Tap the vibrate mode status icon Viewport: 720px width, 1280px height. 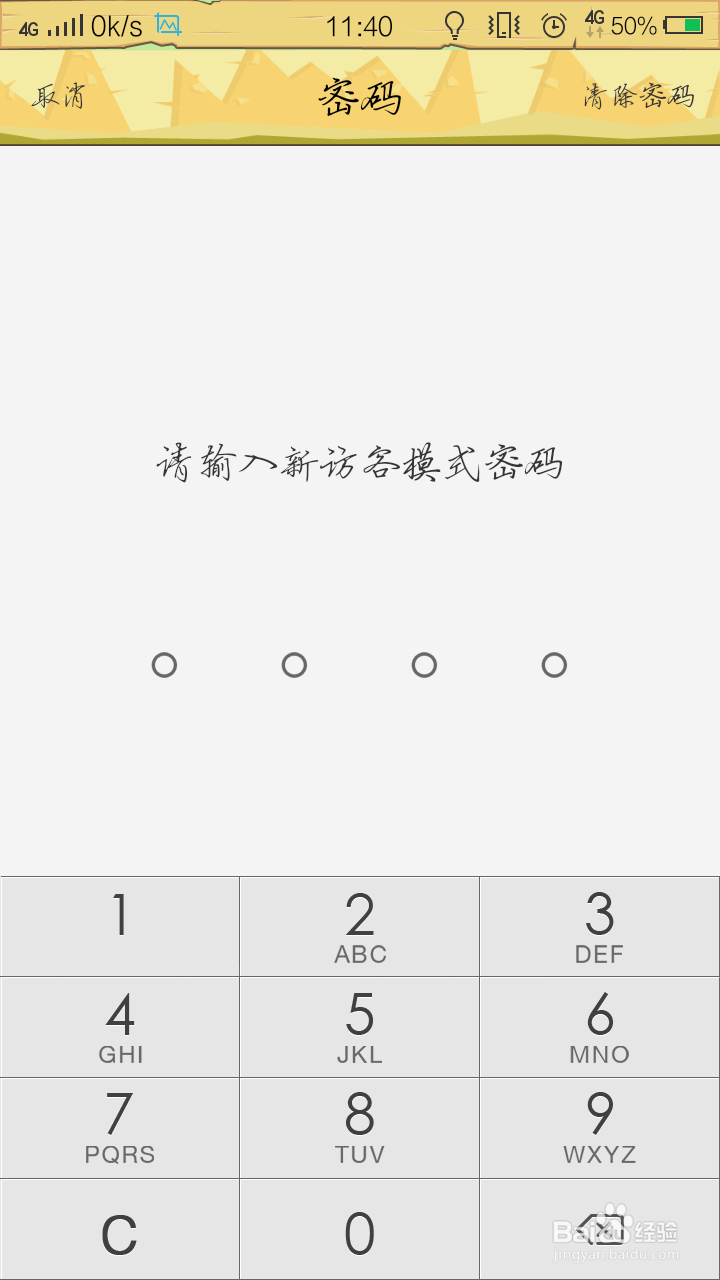tap(505, 26)
